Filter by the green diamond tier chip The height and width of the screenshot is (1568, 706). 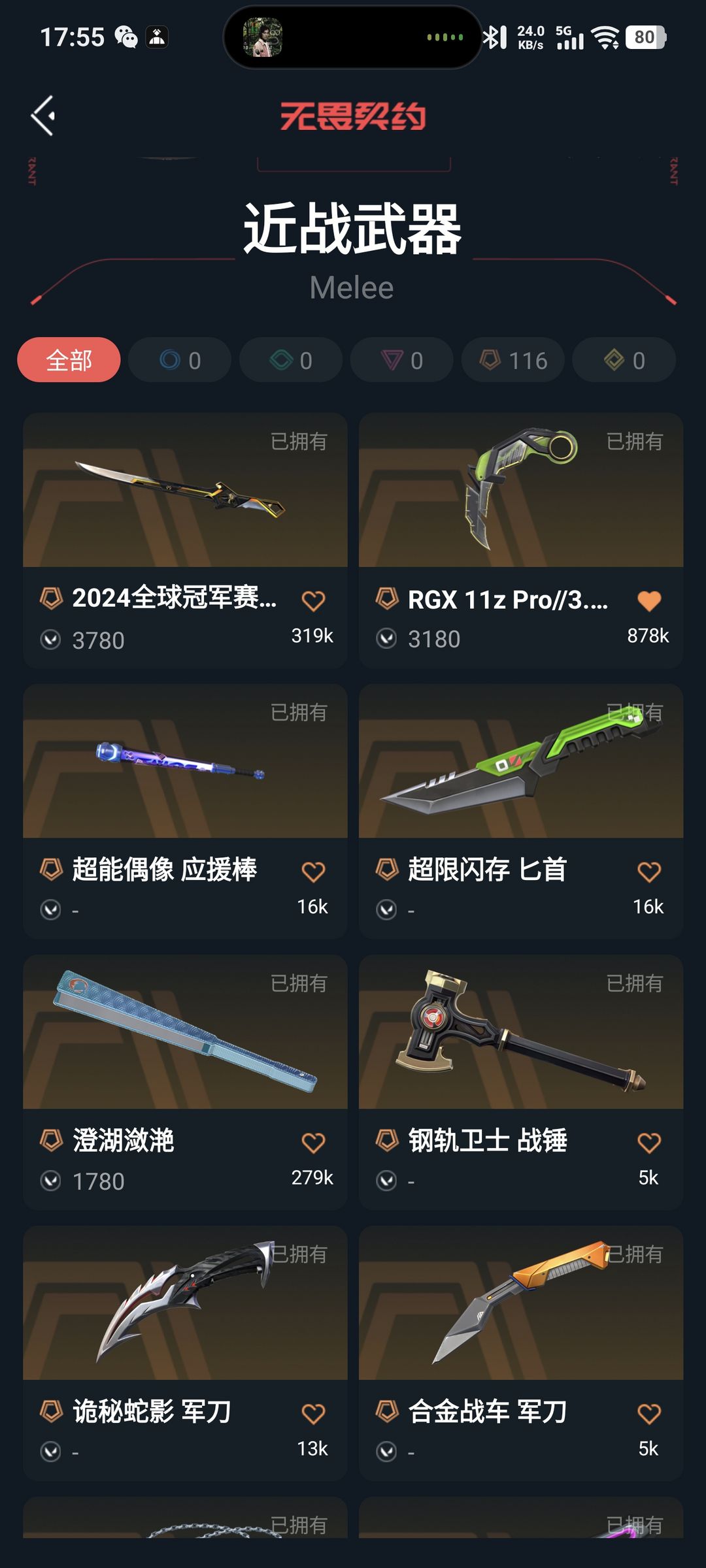291,360
